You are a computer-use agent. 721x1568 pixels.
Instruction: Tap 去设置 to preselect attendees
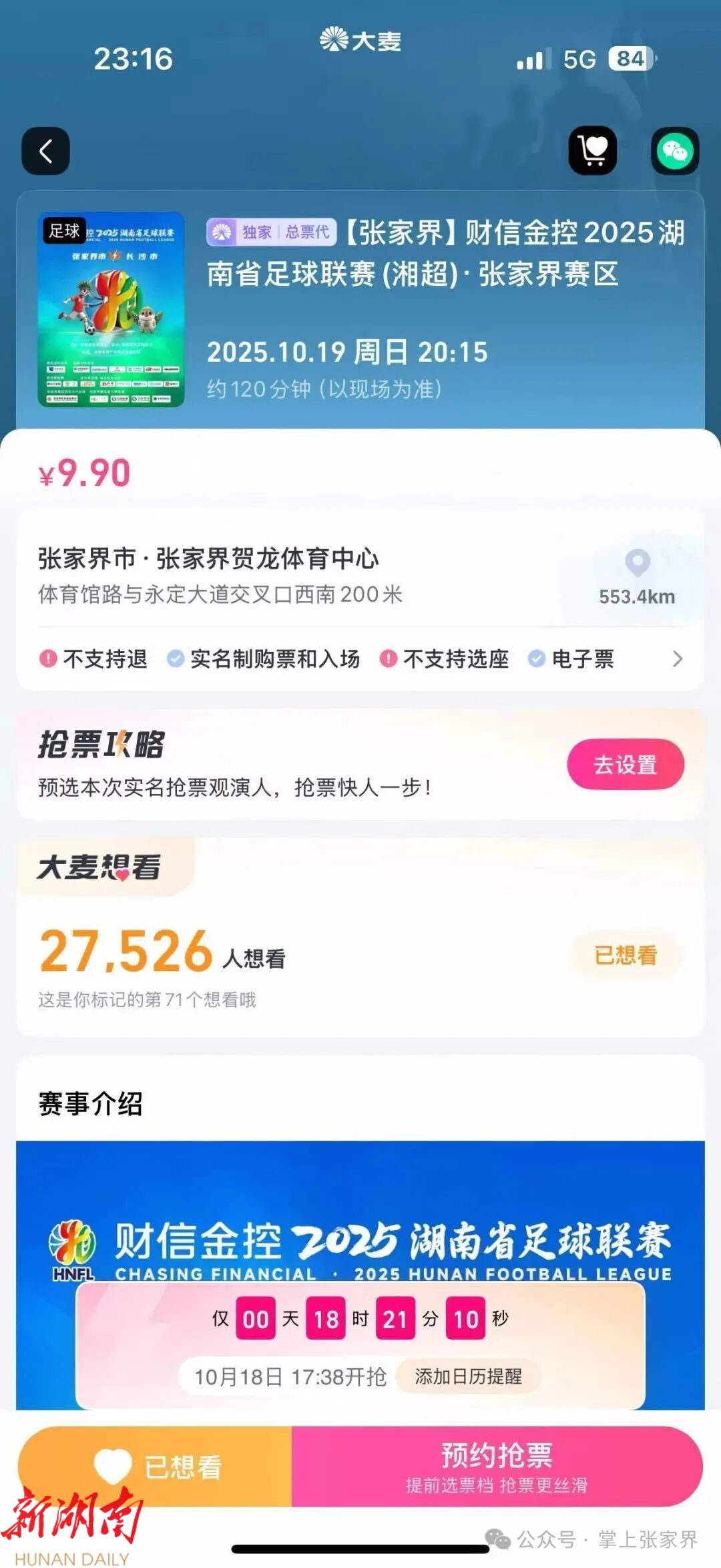pyautogui.click(x=626, y=765)
